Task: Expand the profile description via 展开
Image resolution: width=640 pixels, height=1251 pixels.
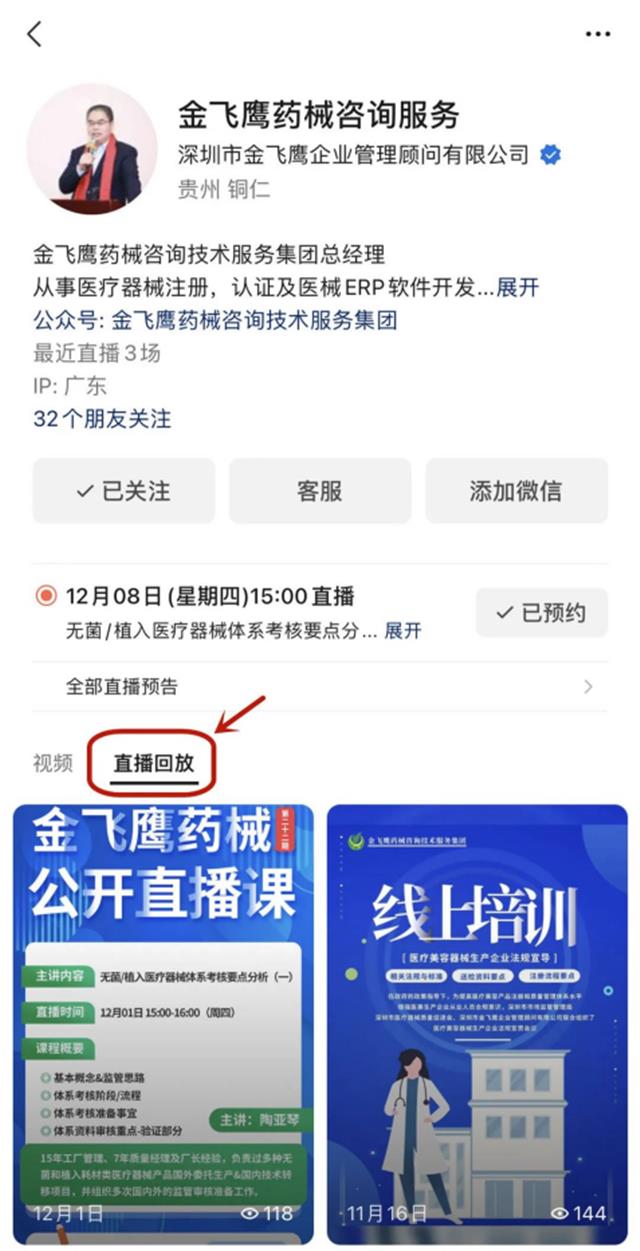Action: pos(517,288)
